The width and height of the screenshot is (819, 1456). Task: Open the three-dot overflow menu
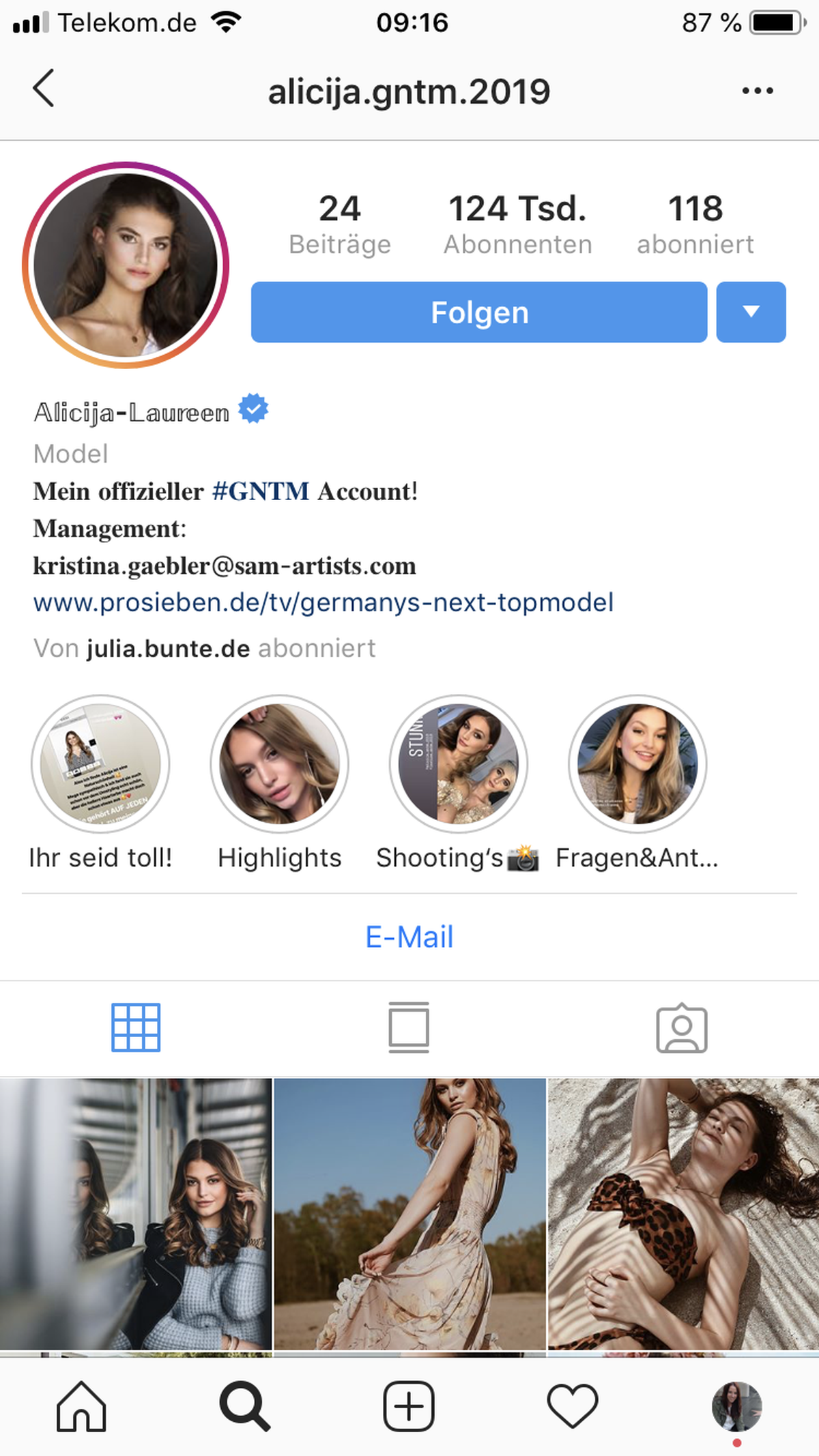click(758, 90)
